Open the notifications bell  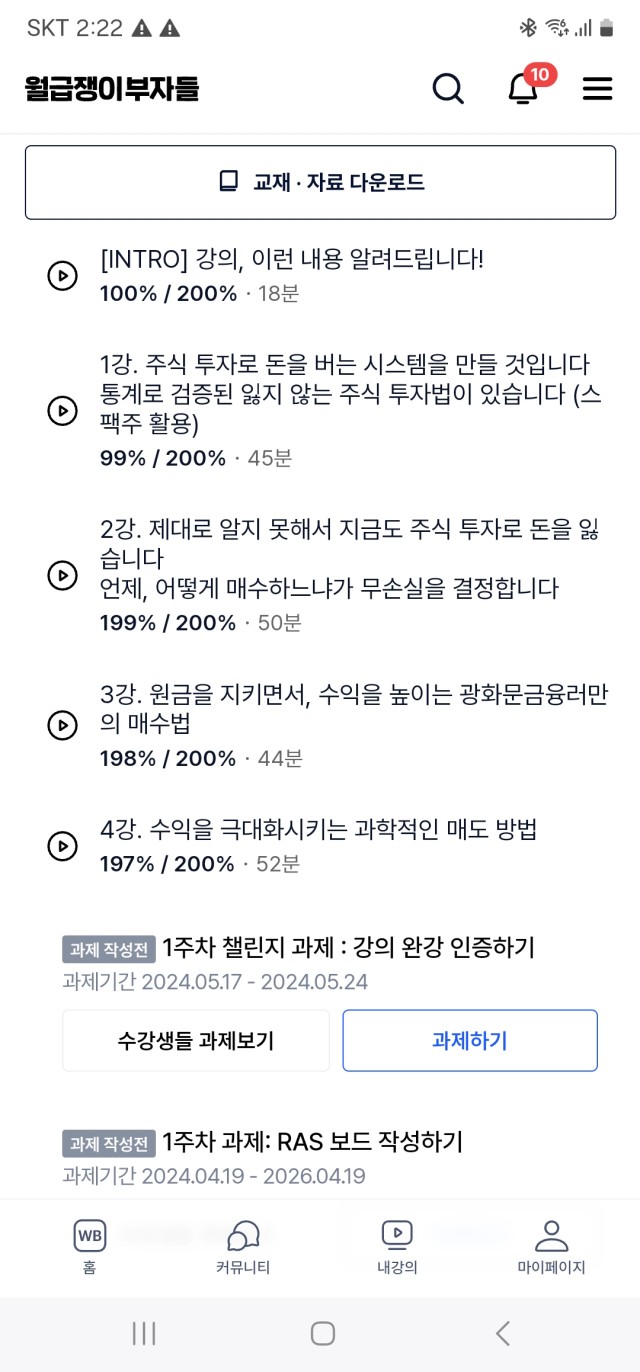523,89
